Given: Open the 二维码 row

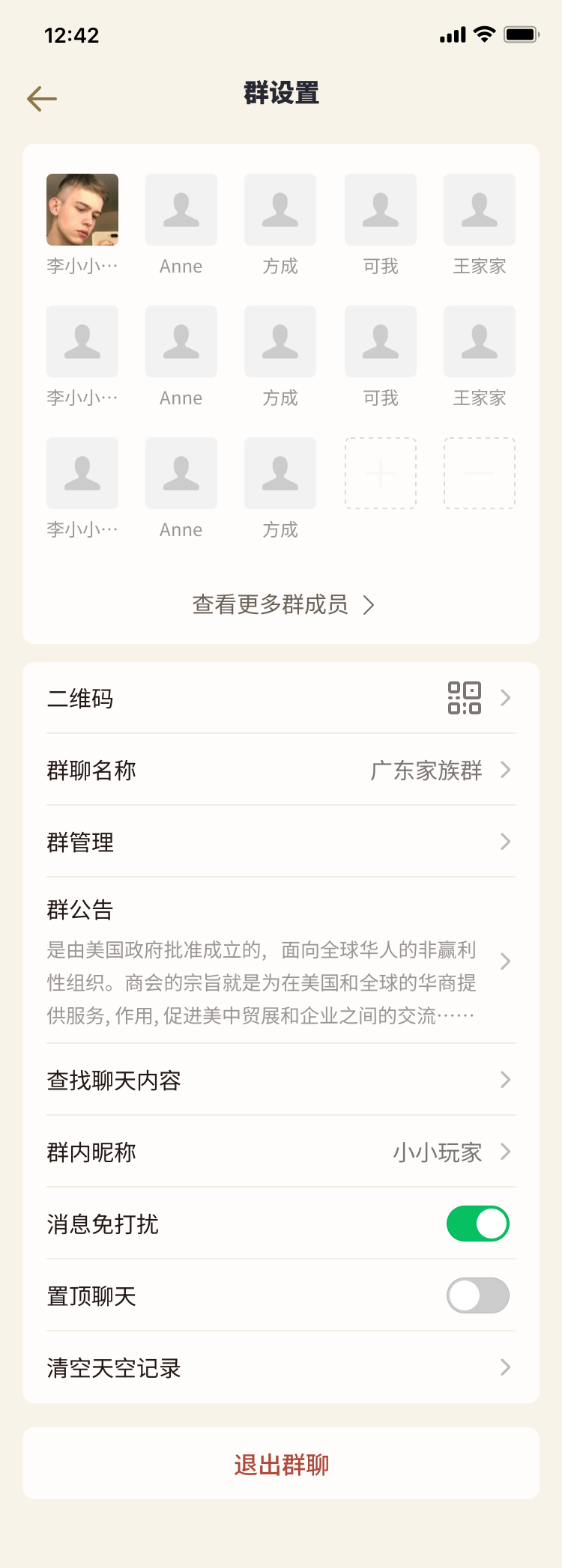Looking at the screenshot, I should click(x=281, y=698).
